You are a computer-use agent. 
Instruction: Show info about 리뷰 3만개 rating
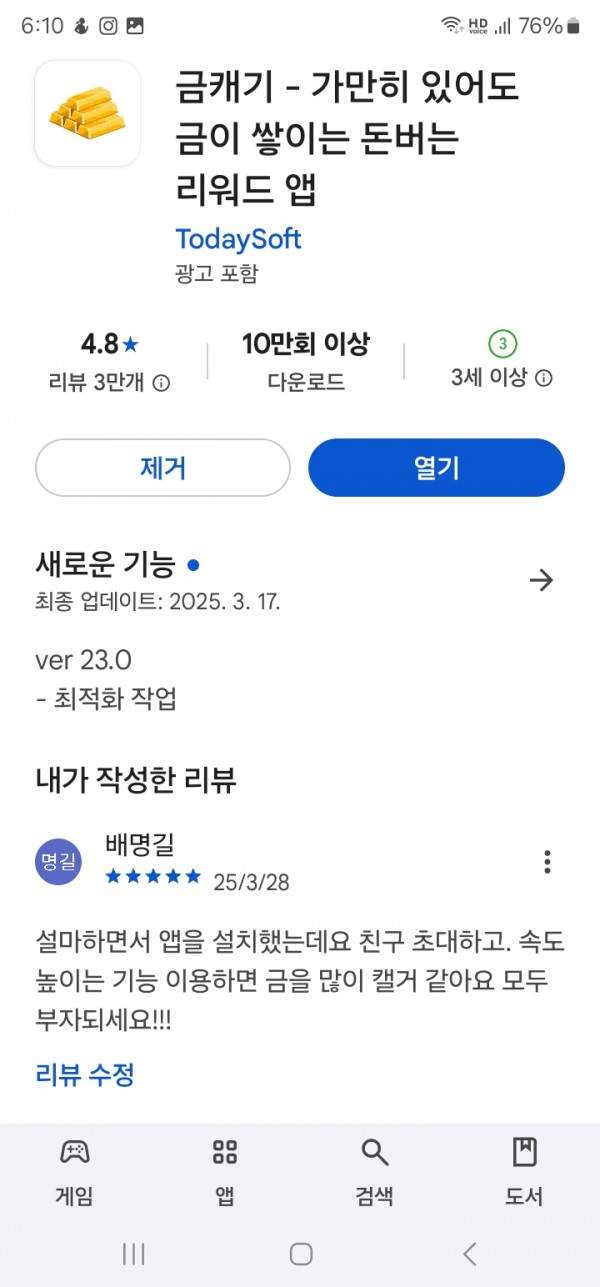coord(161,382)
